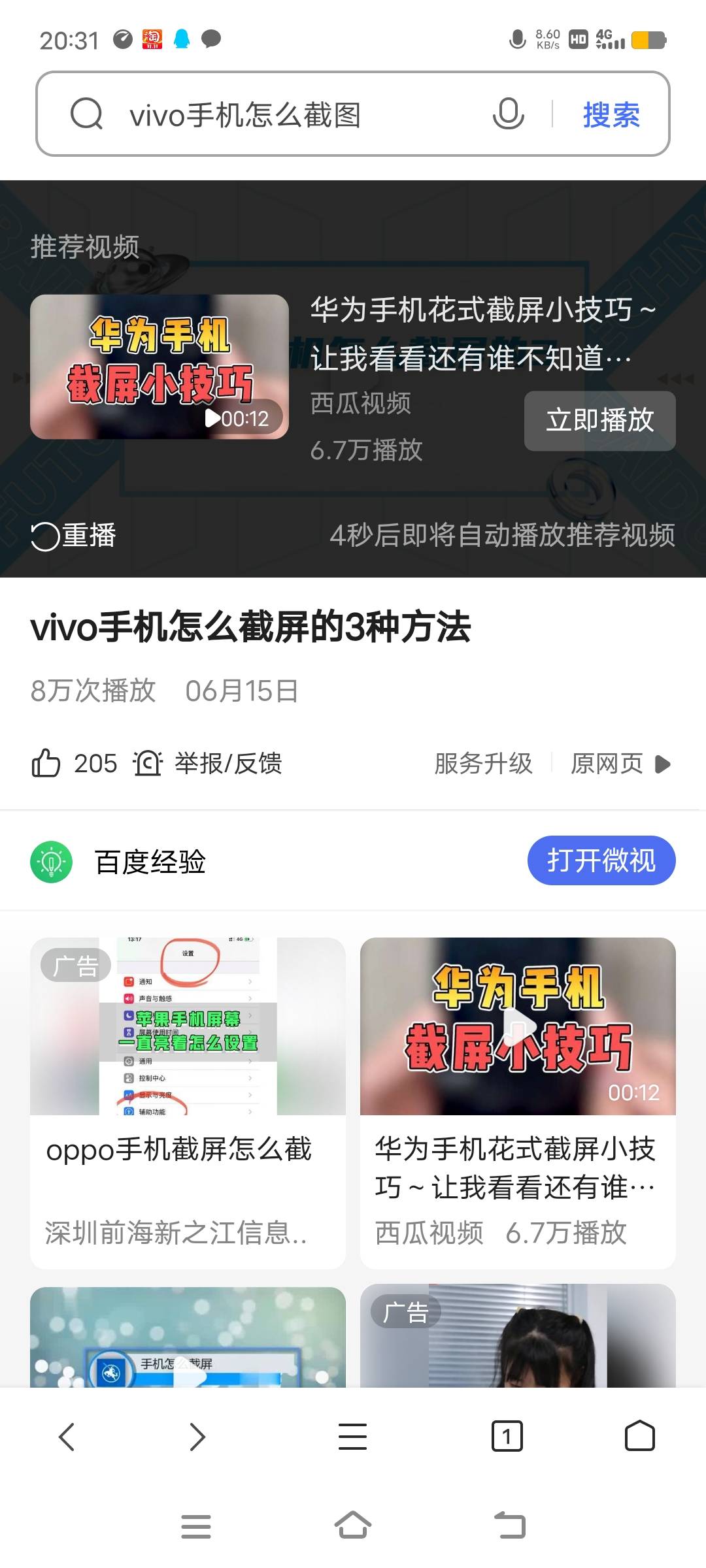The image size is (706, 1568).
Task: Tap the 搜索 button
Action: click(611, 115)
